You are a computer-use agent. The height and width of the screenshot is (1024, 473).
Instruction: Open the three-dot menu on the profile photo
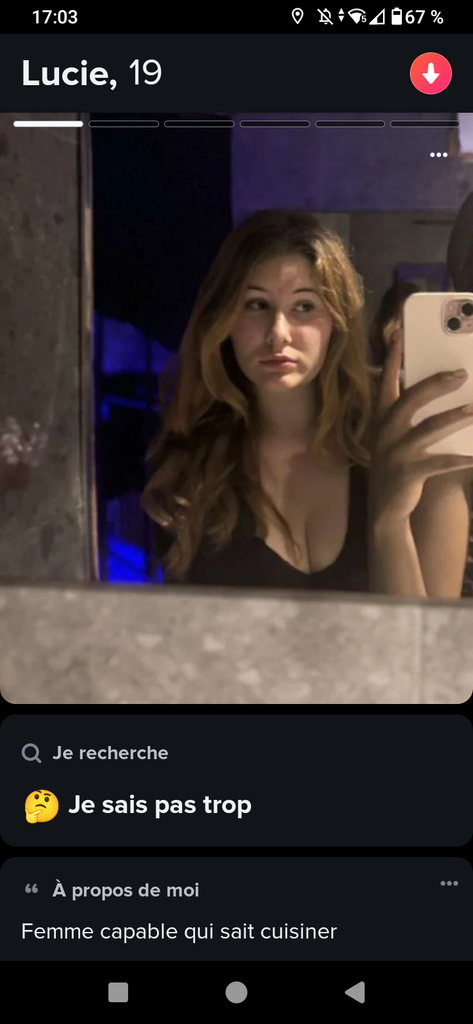(x=438, y=155)
